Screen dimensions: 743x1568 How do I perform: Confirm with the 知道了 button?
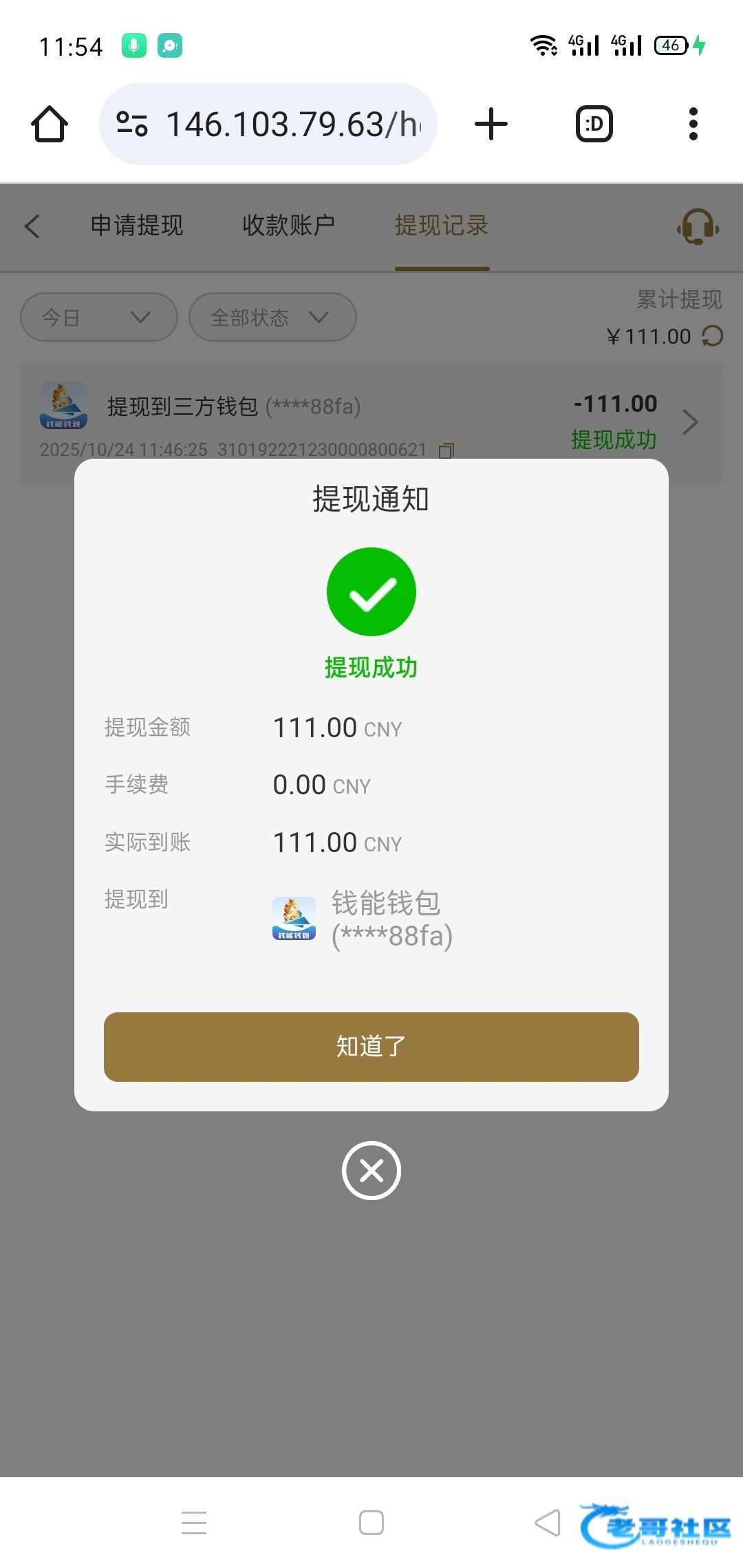pyautogui.click(x=371, y=1047)
